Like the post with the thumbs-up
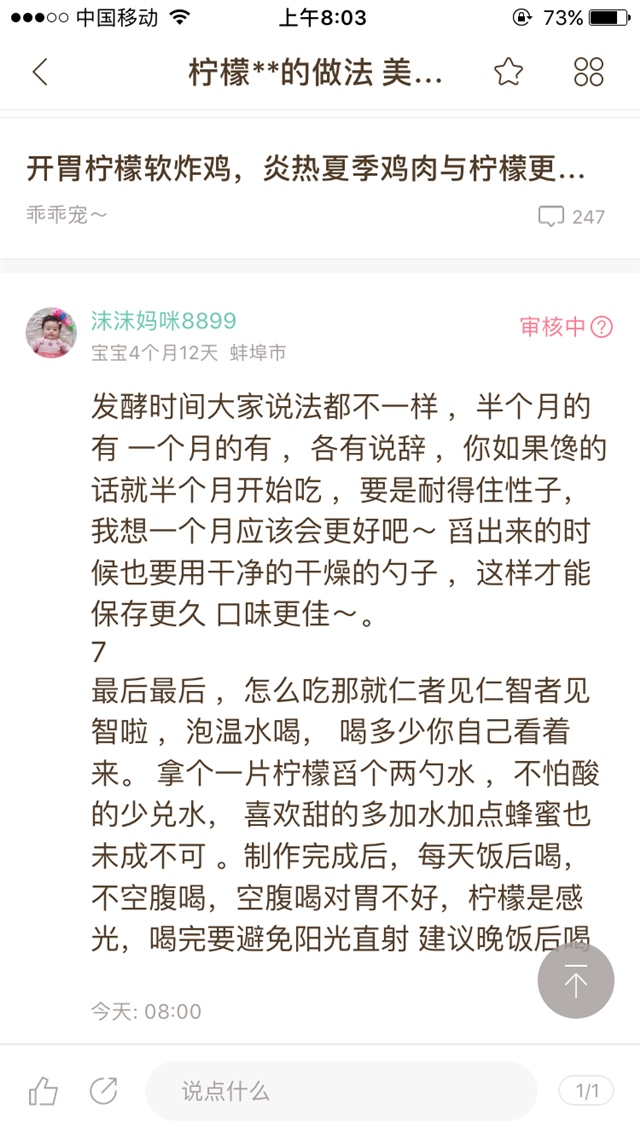Image resolution: width=640 pixels, height=1138 pixels. 43,1090
